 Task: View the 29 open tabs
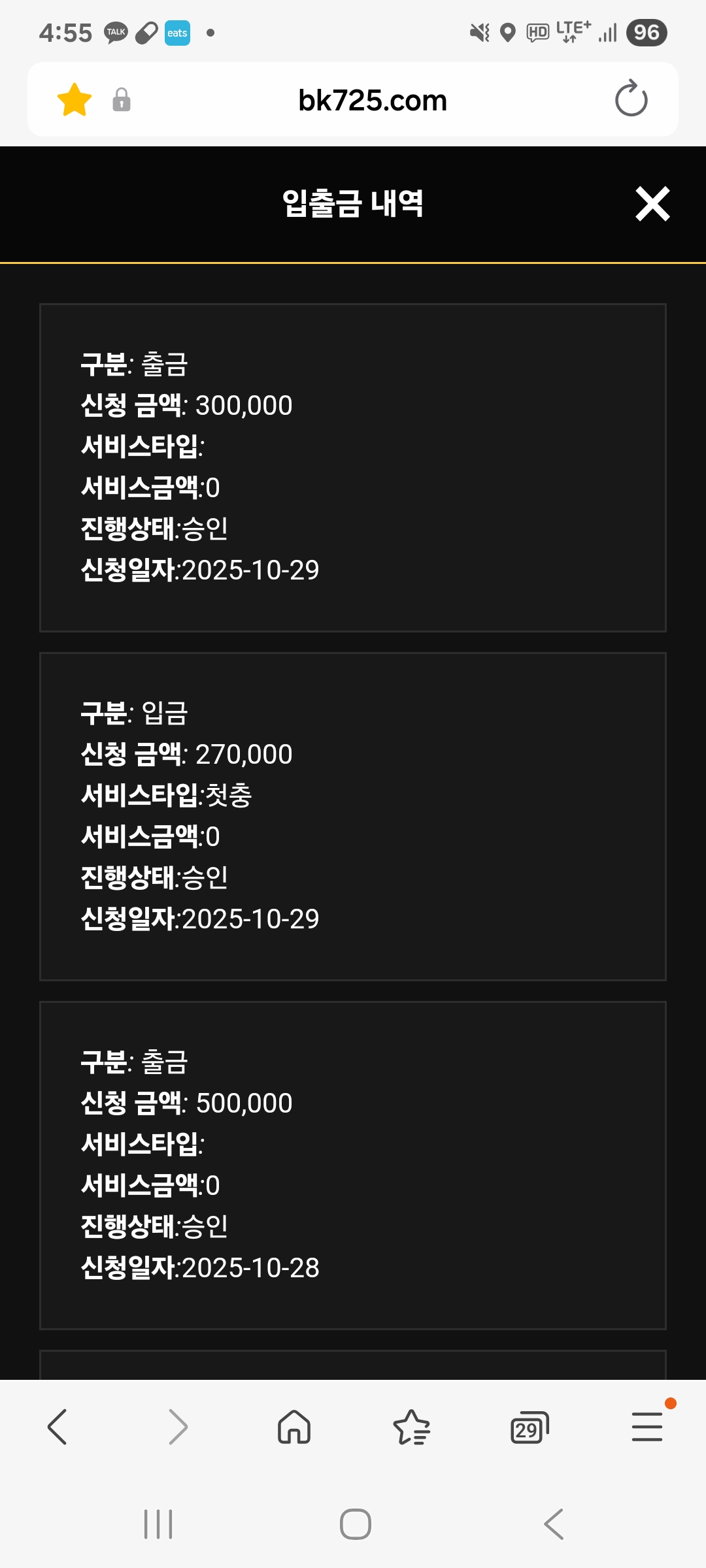tap(529, 1428)
